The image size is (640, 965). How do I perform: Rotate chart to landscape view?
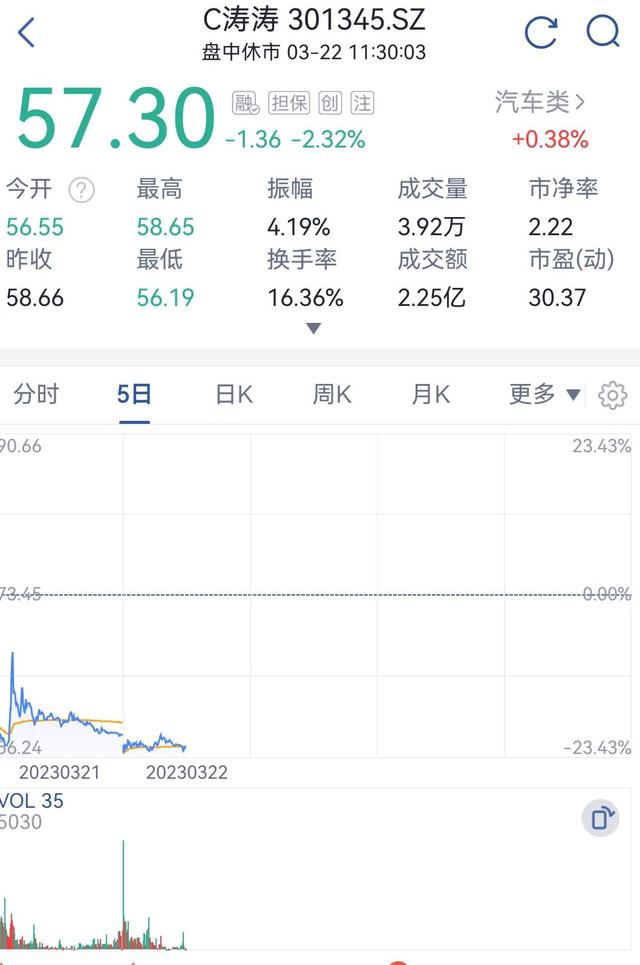click(602, 819)
